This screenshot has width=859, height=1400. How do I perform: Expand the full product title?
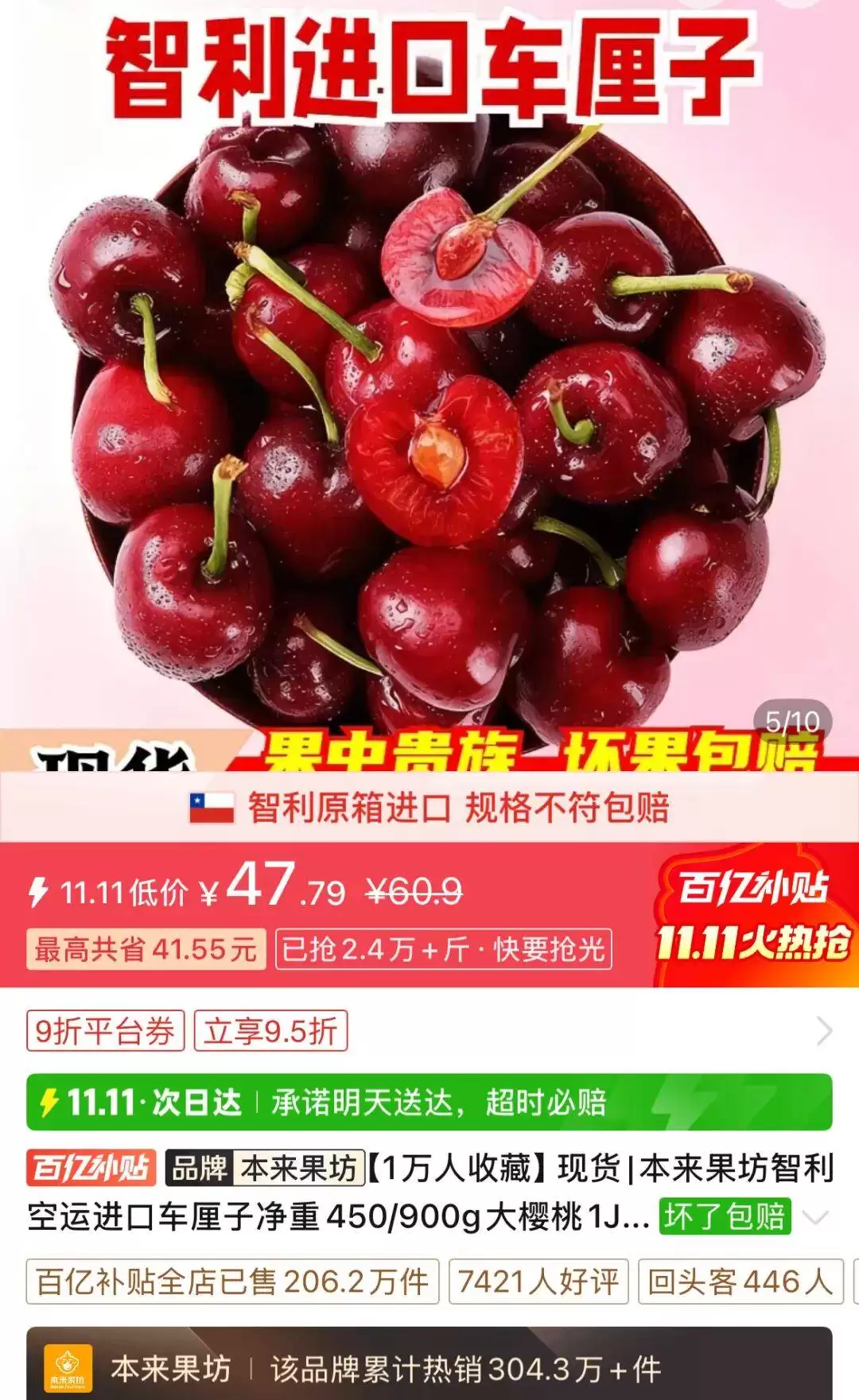click(x=817, y=1217)
